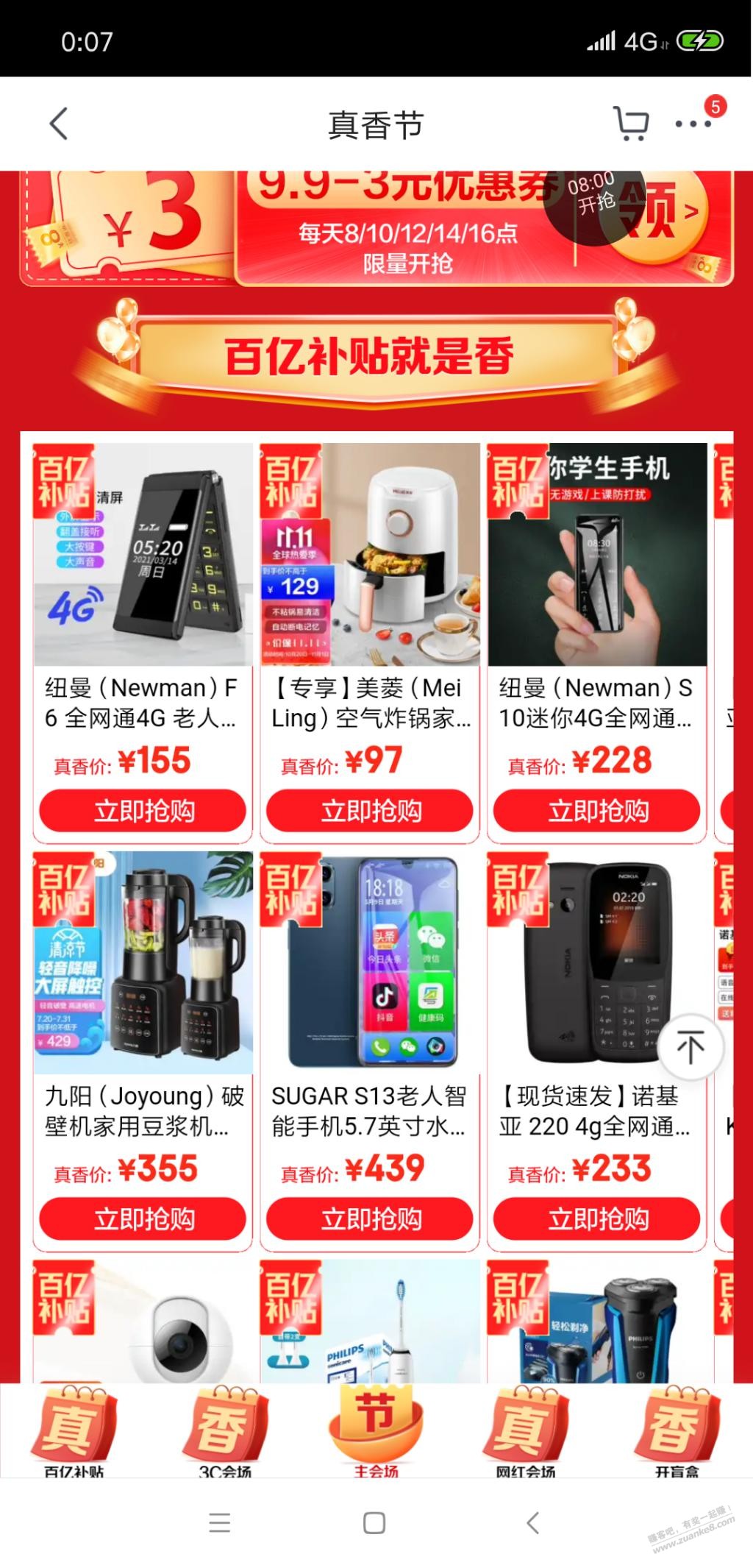Open the 网红会场 tab
The width and height of the screenshot is (753, 1568).
tap(527, 1431)
